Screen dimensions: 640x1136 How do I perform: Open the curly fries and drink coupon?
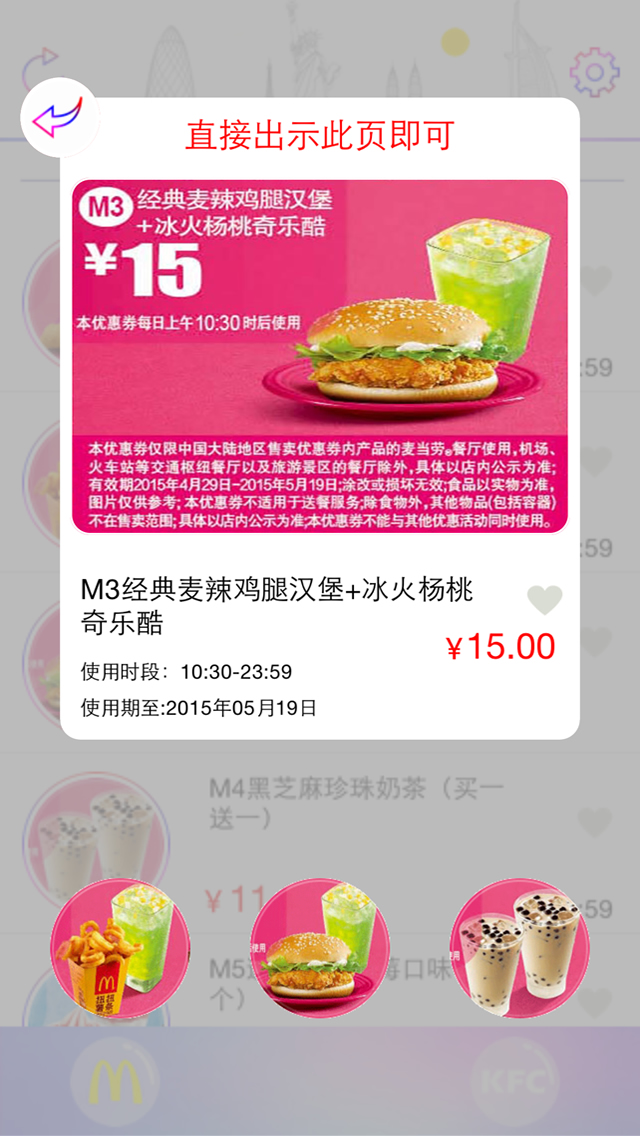coord(120,948)
